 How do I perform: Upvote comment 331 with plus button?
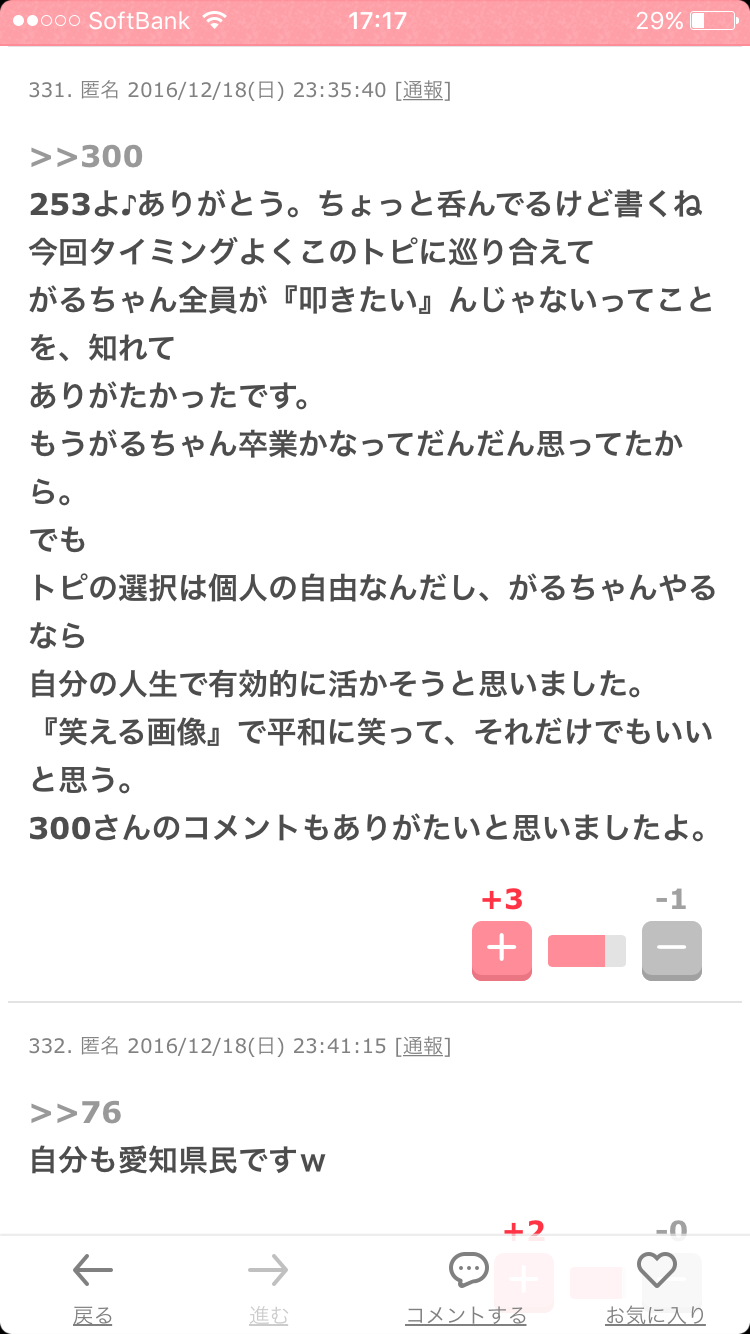pos(502,950)
